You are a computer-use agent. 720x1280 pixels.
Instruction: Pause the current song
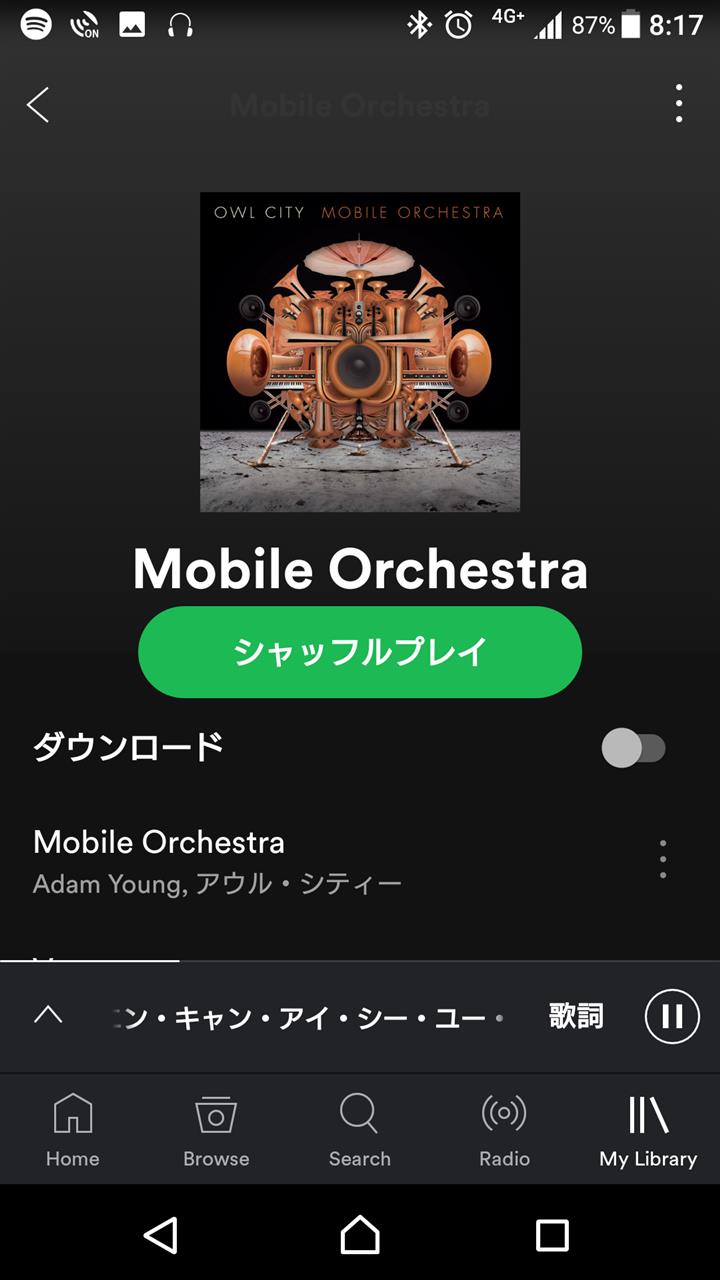pos(672,1016)
